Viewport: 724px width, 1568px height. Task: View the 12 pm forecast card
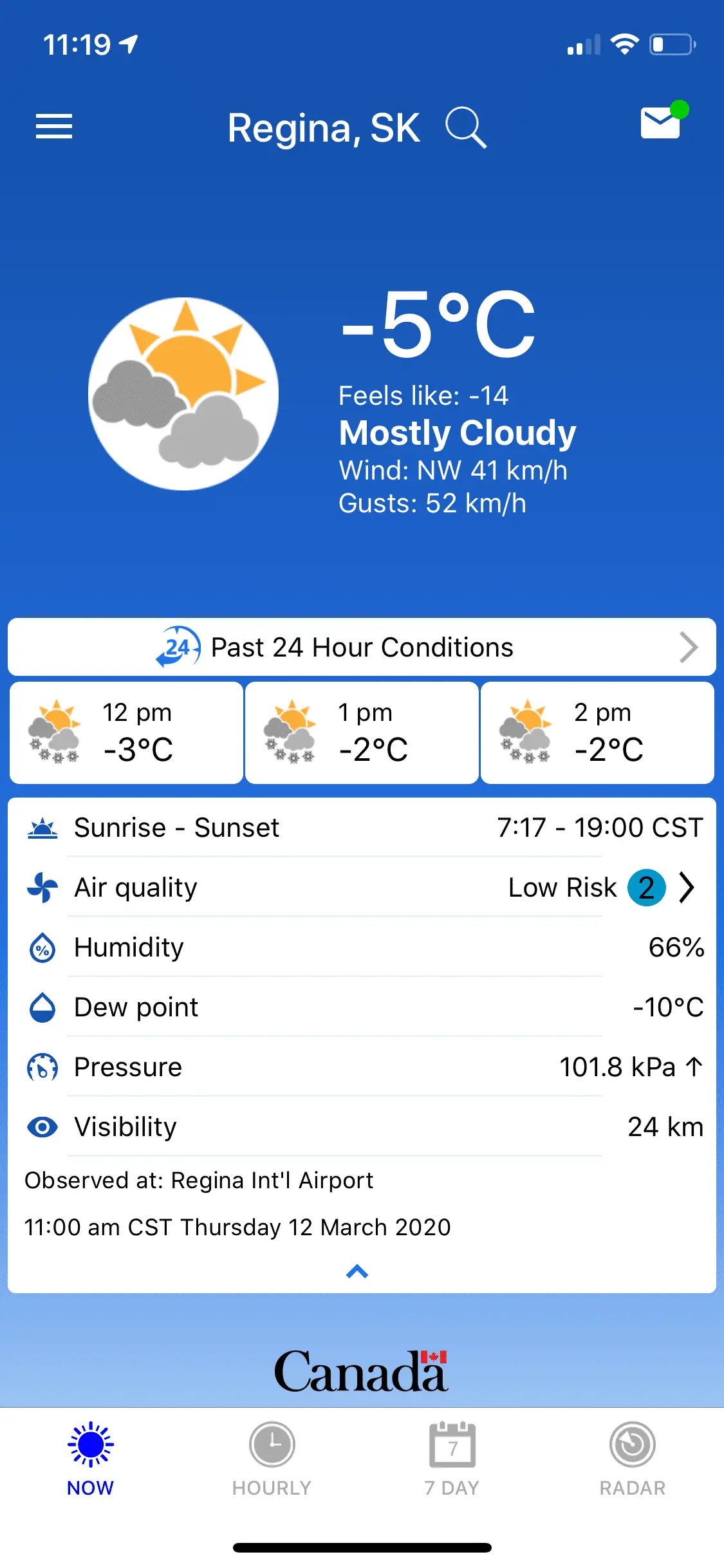coord(126,733)
